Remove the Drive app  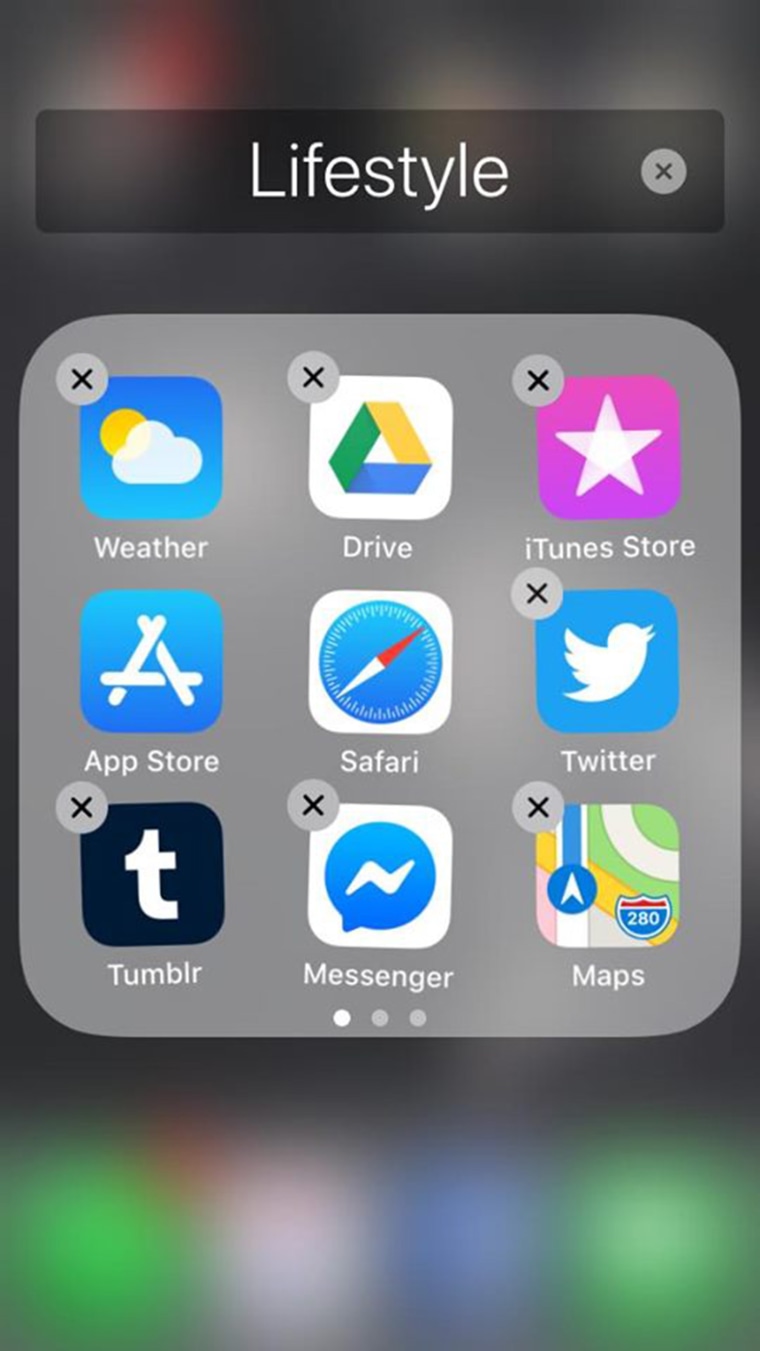pos(313,377)
